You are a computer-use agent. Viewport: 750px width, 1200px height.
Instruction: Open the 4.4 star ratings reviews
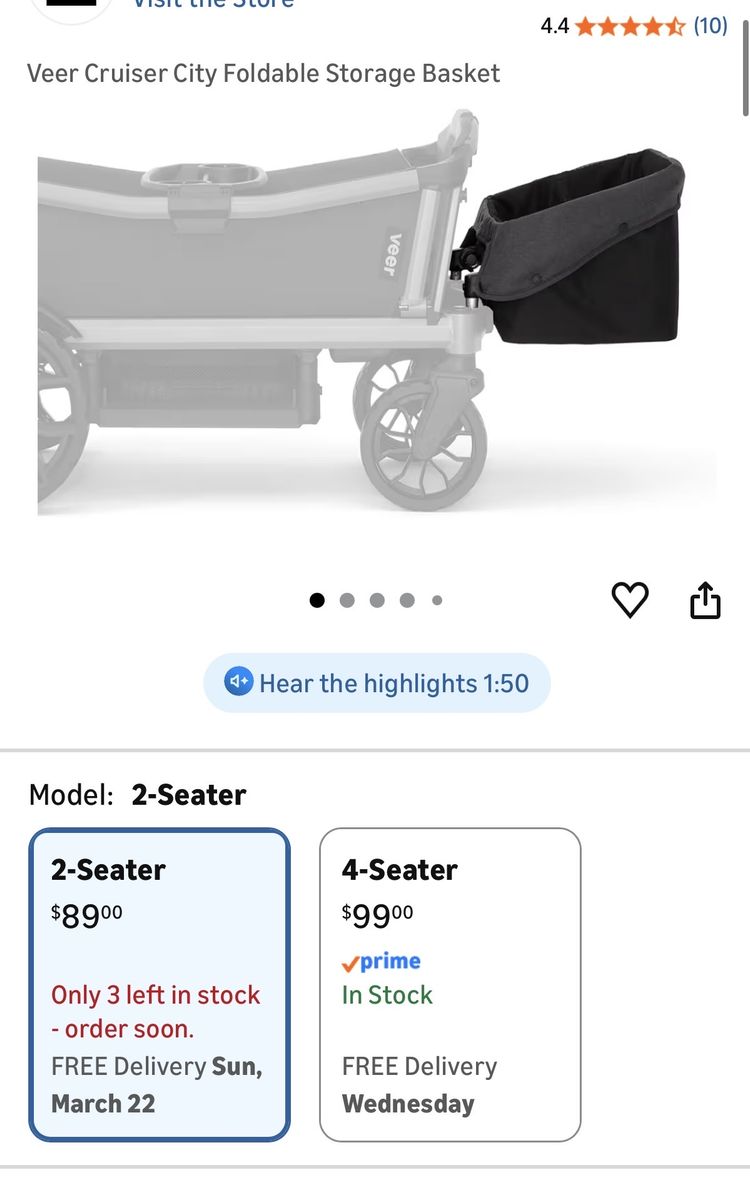tap(634, 26)
